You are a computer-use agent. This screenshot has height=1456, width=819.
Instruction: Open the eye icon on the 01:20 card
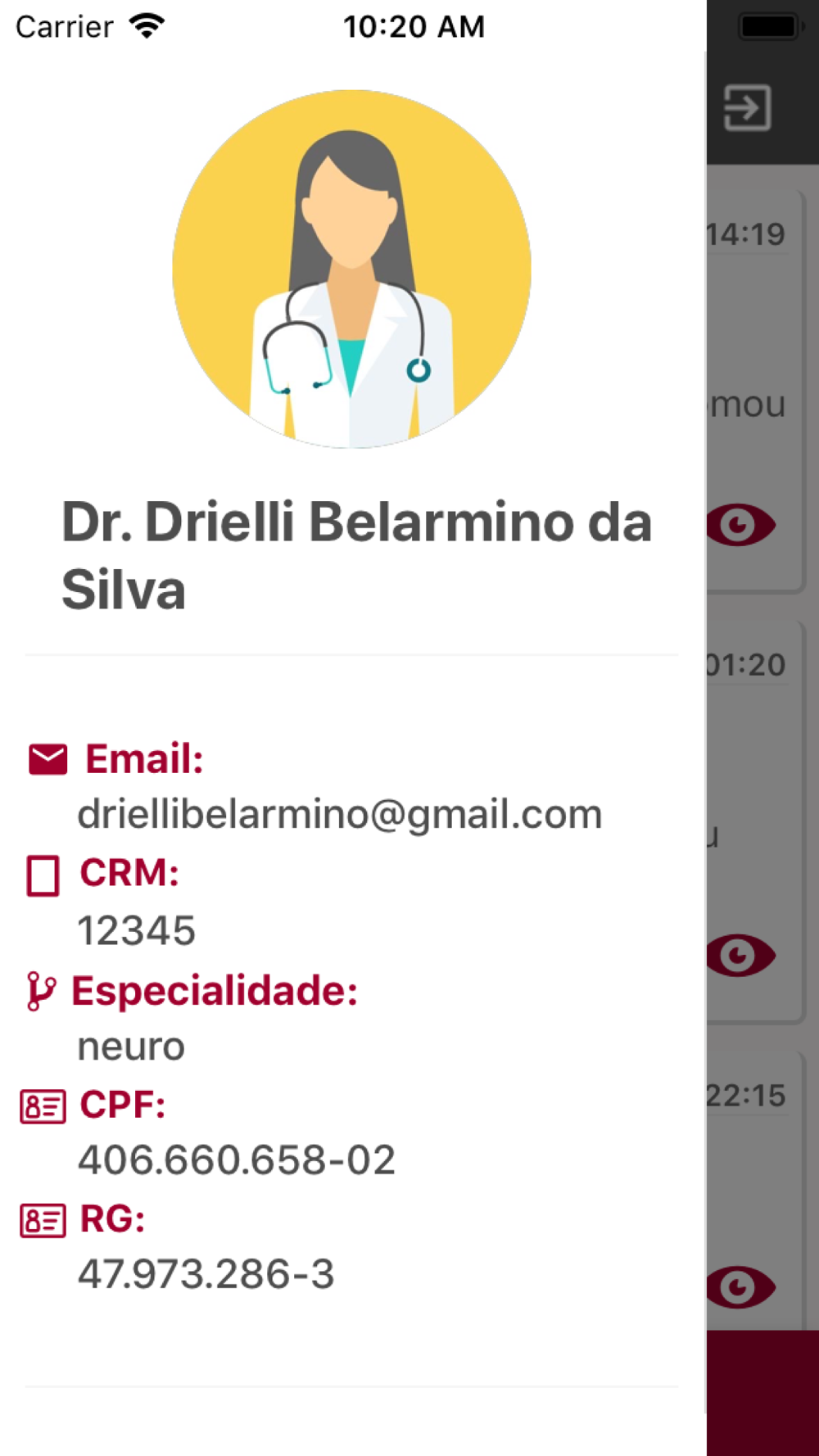741,955
